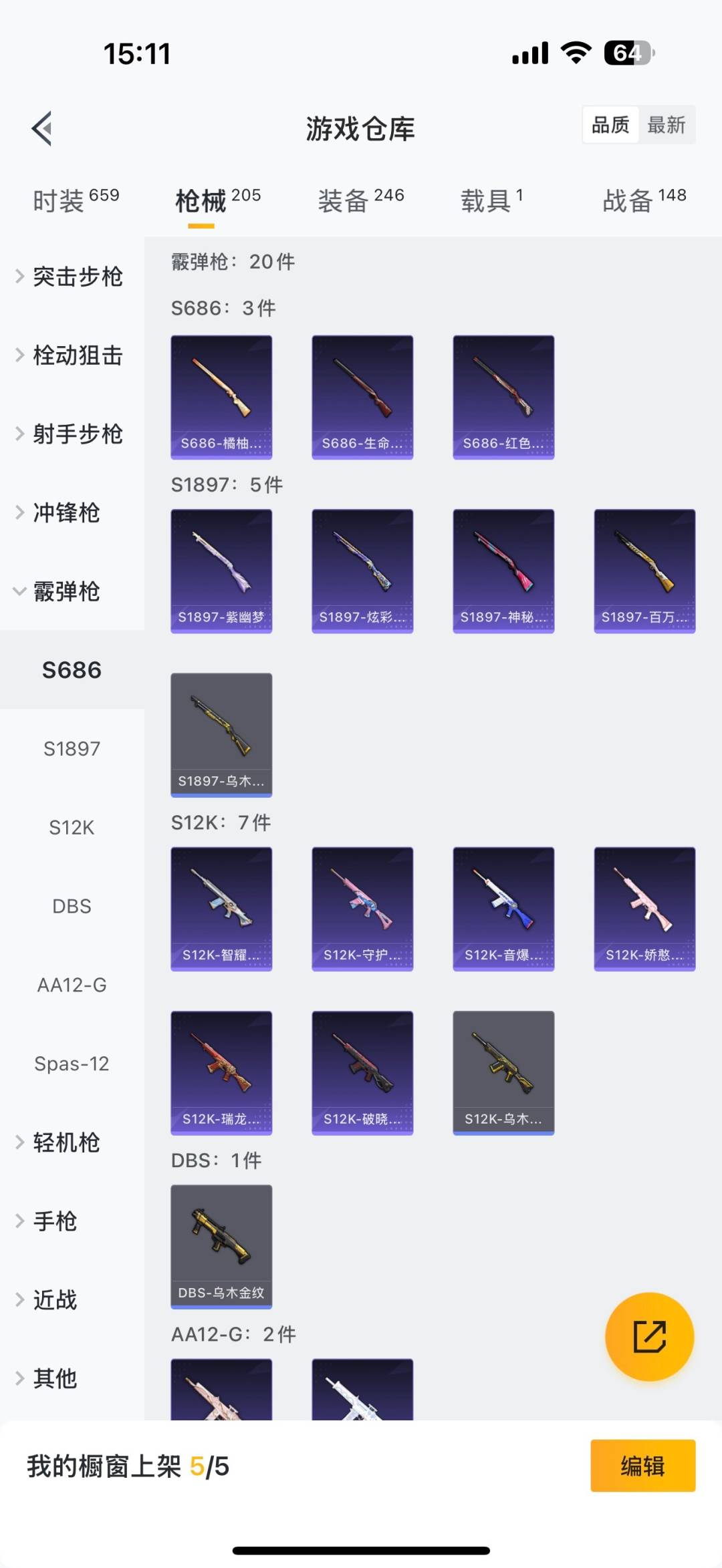Switch sorting to 品质 mode

(x=609, y=125)
